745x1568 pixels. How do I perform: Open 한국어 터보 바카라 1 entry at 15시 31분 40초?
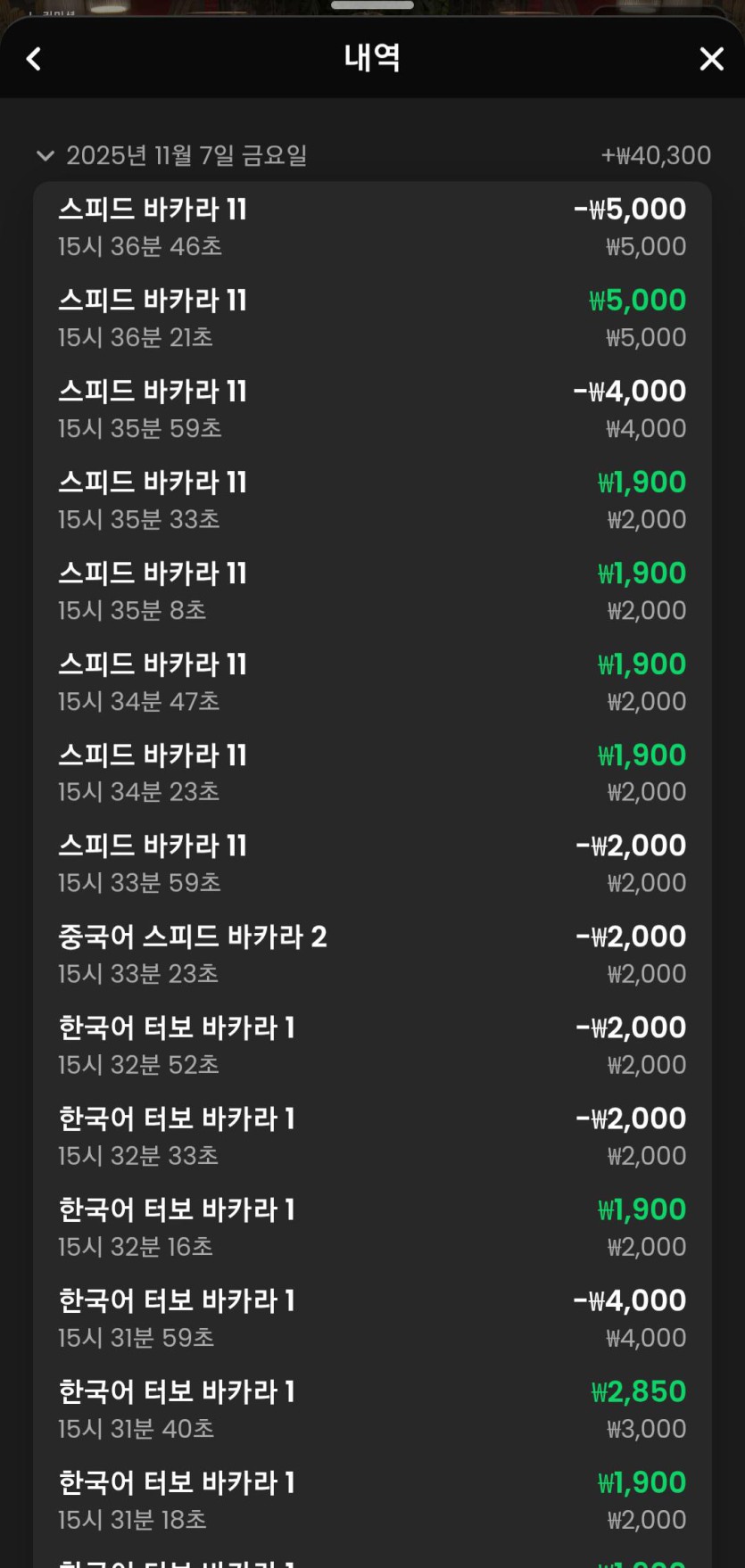tap(371, 1409)
